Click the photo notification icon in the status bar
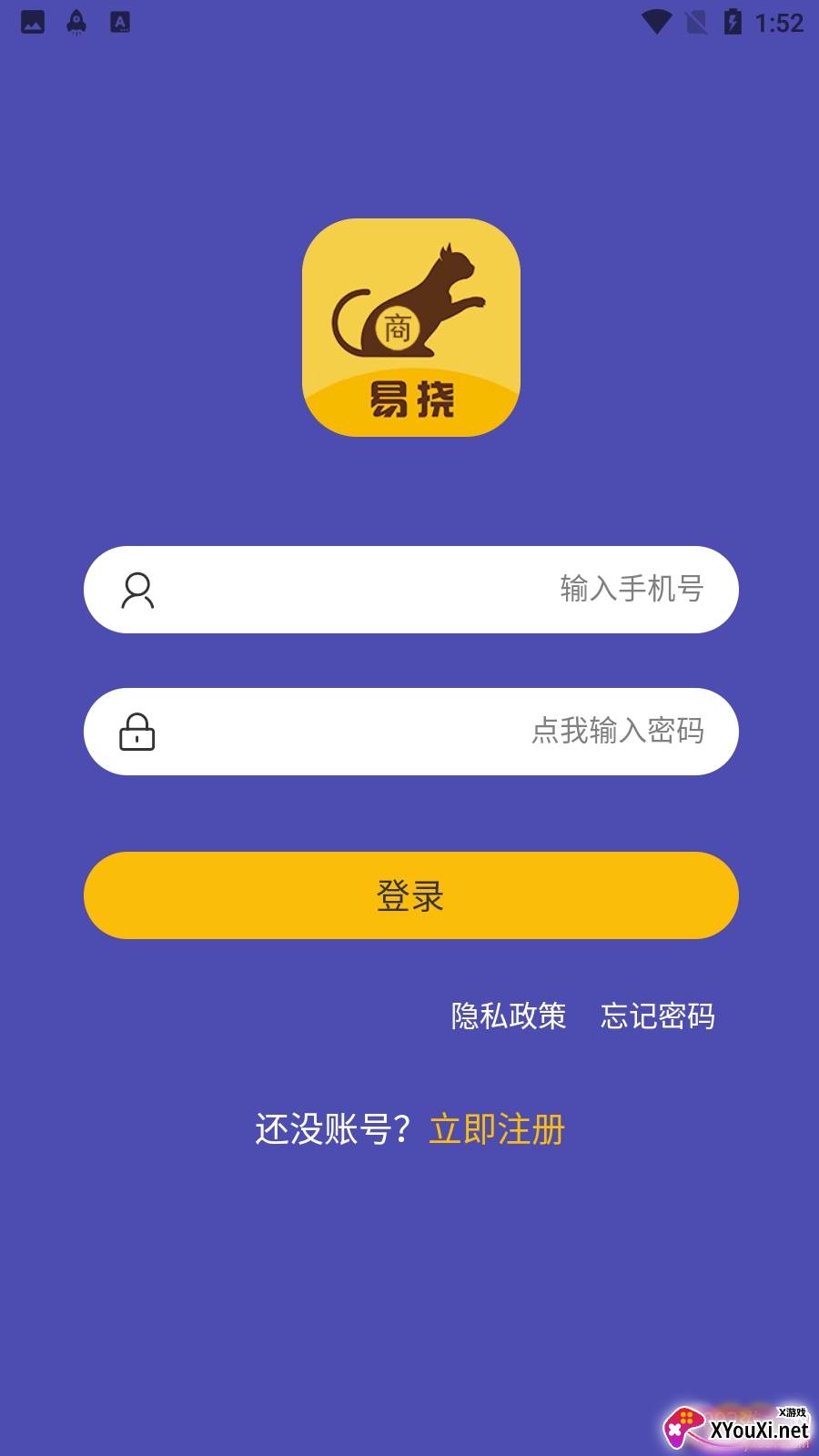 pyautogui.click(x=33, y=22)
